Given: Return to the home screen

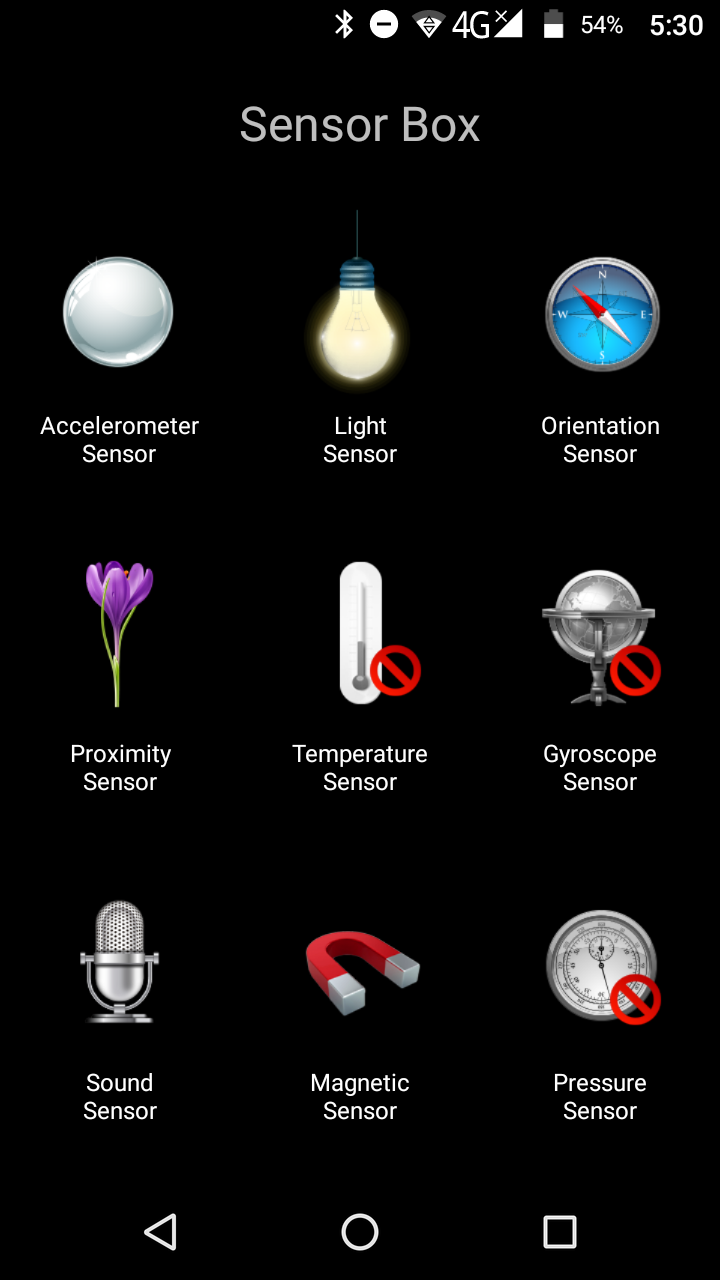Looking at the screenshot, I should [360, 1232].
